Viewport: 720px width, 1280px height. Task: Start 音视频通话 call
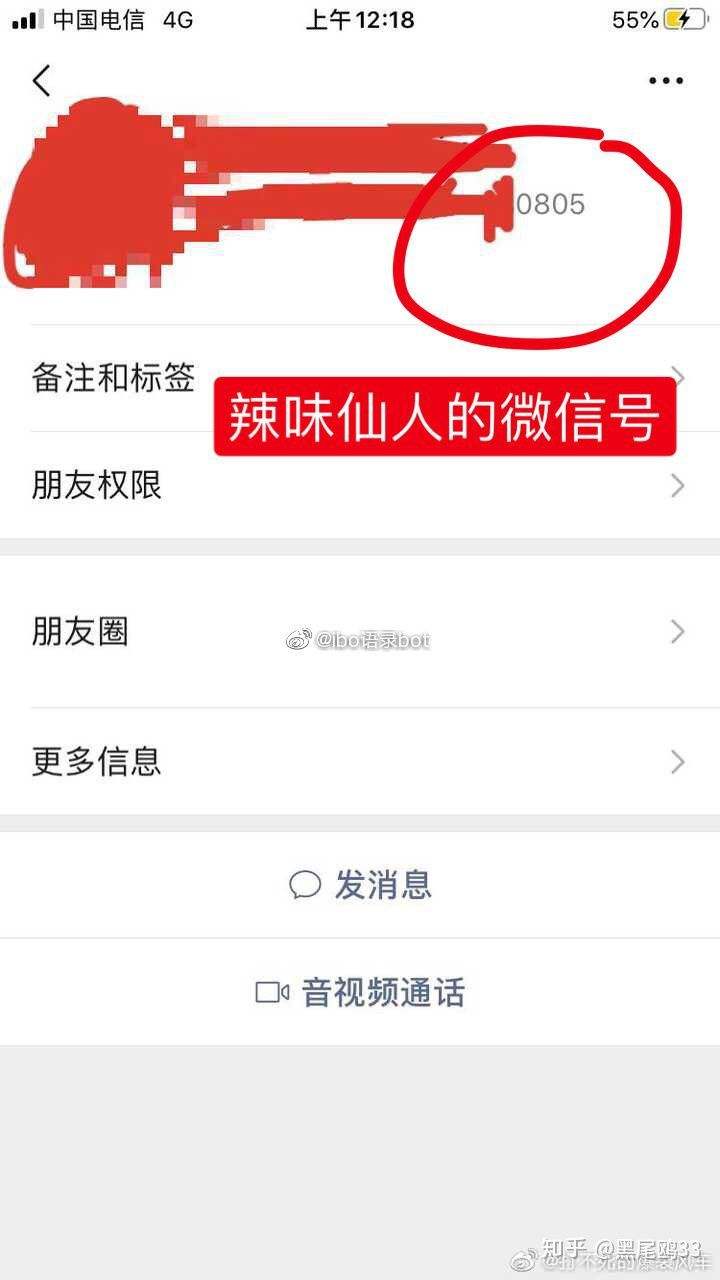tap(360, 992)
